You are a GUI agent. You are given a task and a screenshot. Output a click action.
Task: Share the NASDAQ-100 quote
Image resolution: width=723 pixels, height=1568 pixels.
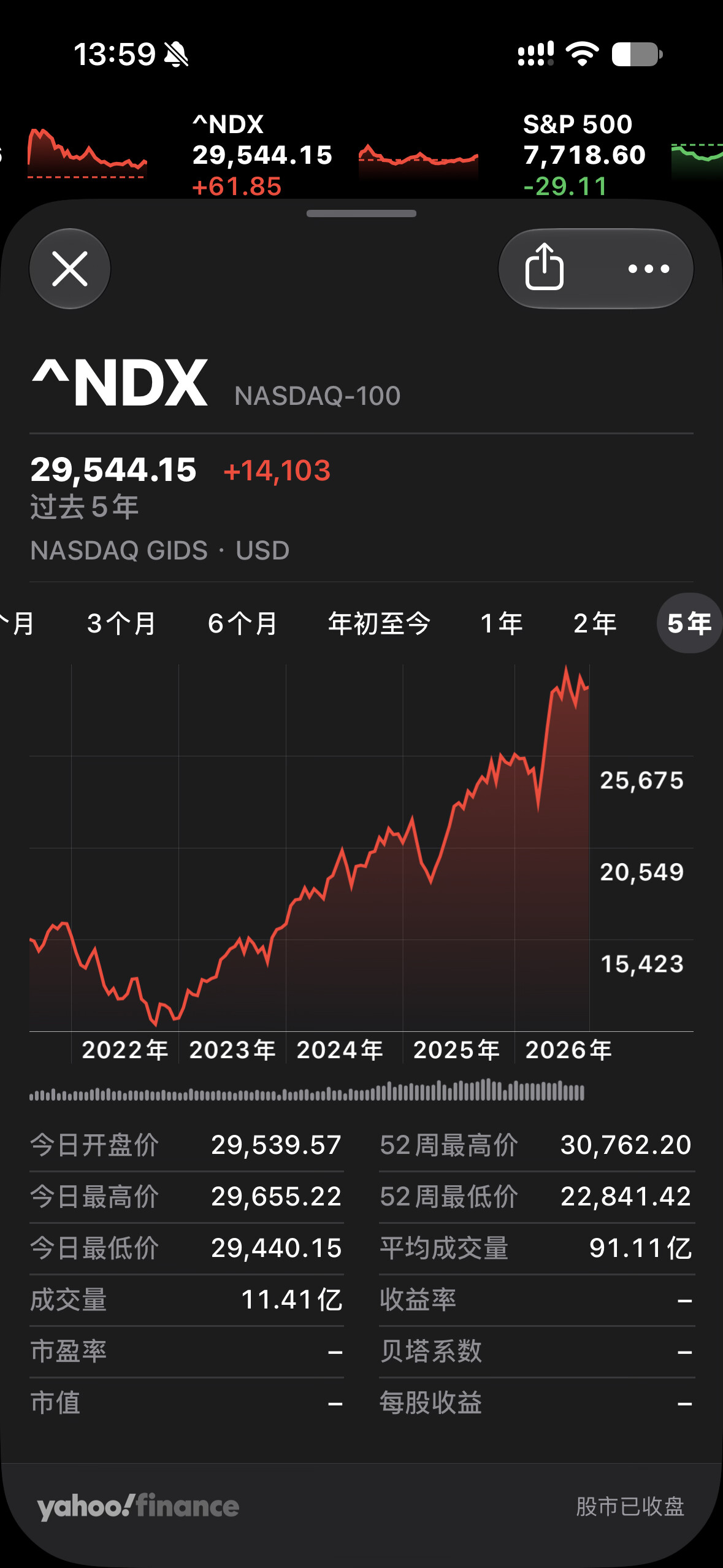coord(544,267)
